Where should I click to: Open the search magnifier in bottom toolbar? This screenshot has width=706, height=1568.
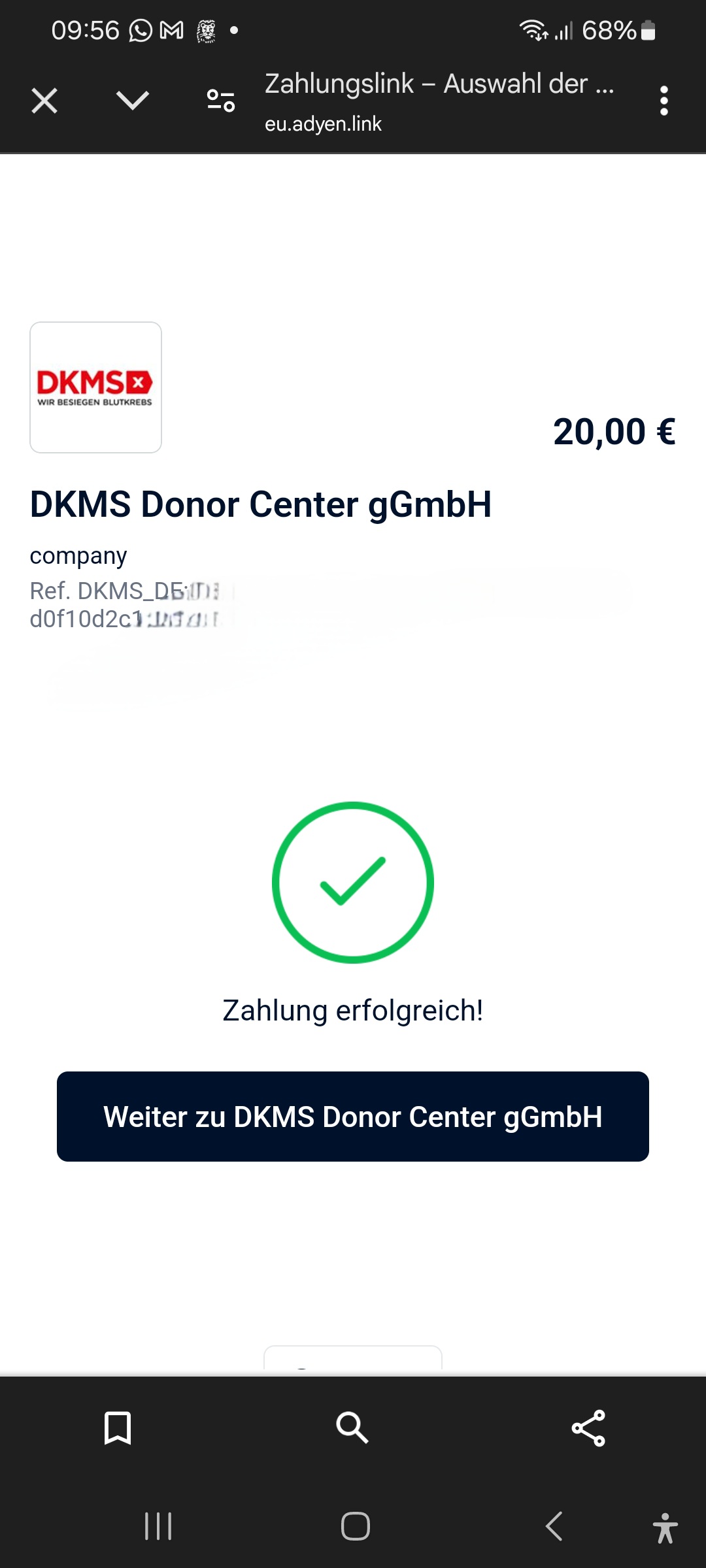tap(352, 1428)
